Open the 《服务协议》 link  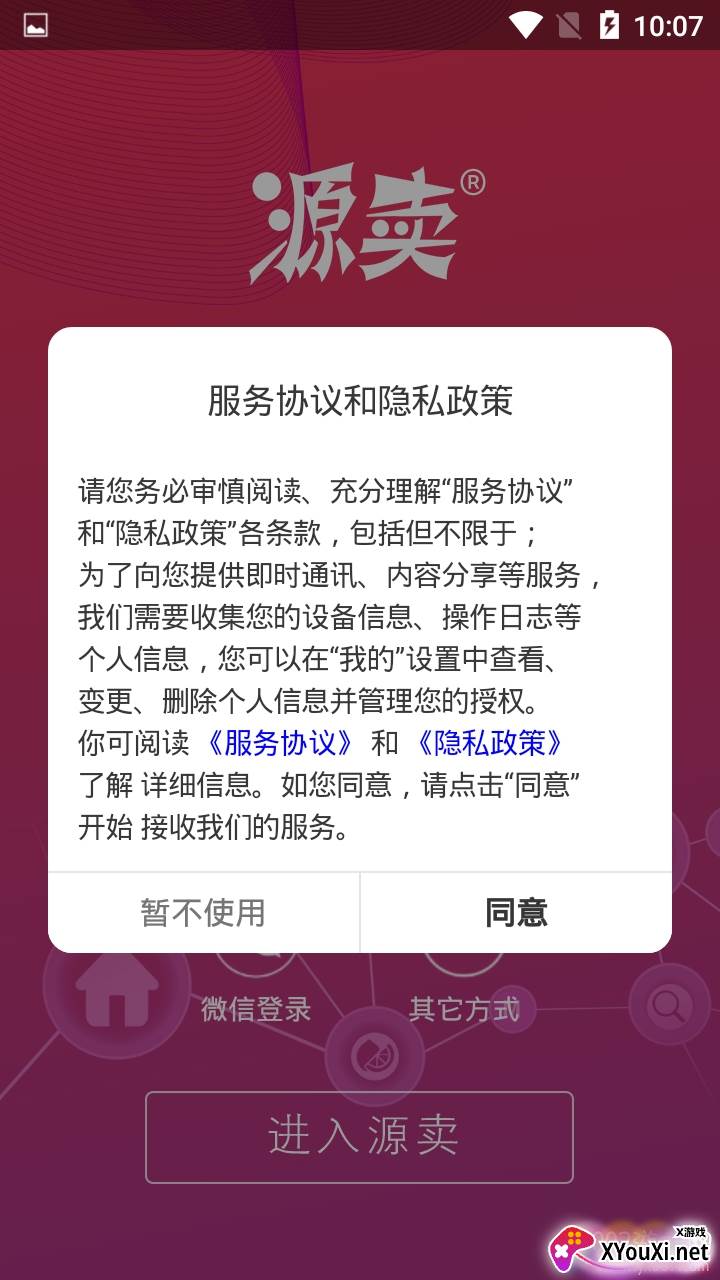[x=279, y=742]
